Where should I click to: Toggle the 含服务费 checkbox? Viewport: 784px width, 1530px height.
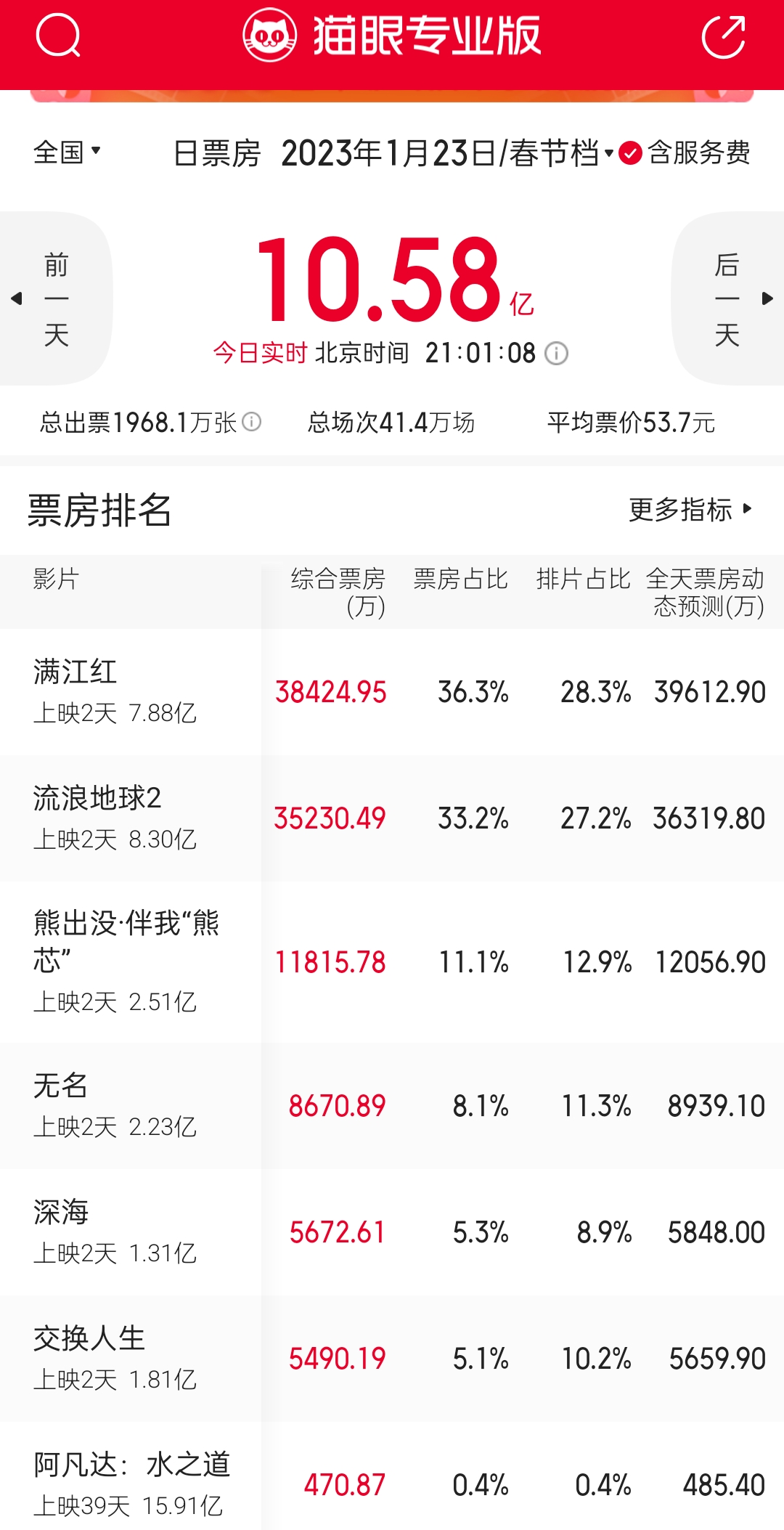685,152
